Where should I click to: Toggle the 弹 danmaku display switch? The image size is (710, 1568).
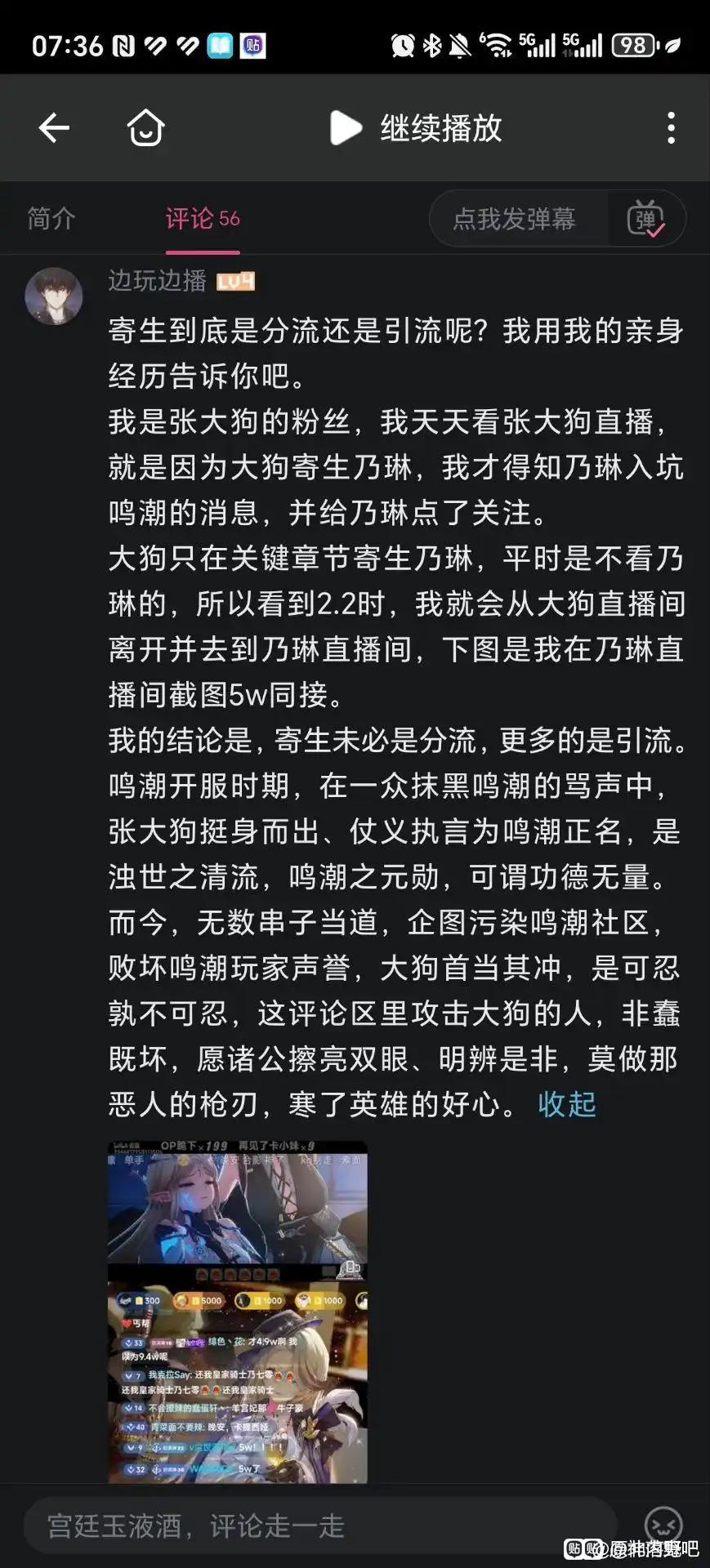pos(645,219)
